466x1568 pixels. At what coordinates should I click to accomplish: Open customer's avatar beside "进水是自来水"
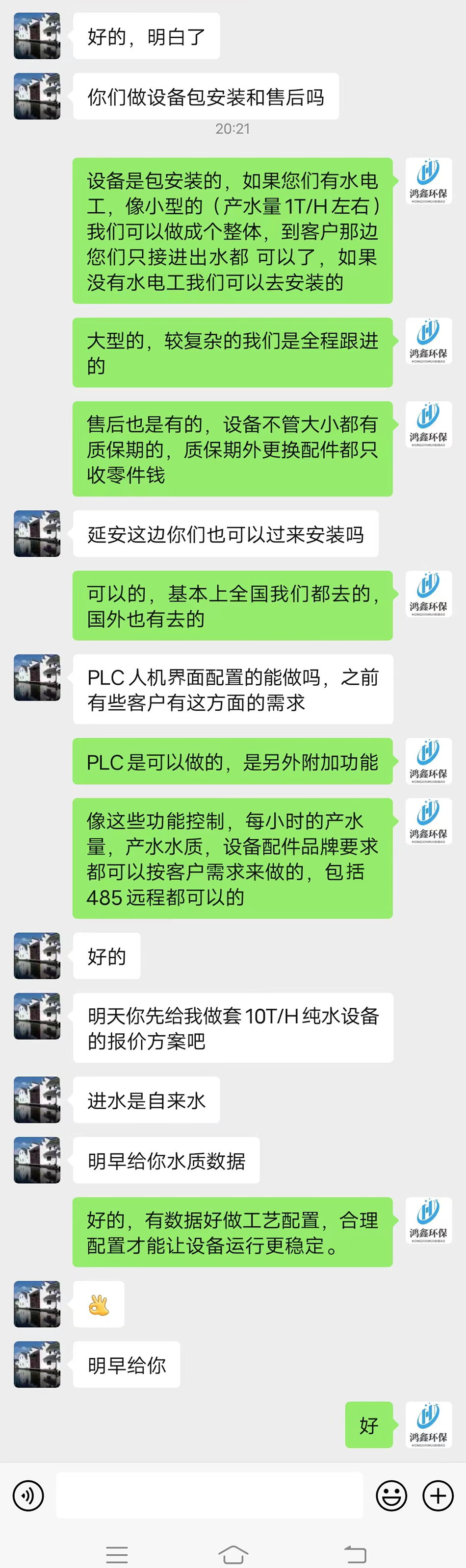pos(37,1099)
